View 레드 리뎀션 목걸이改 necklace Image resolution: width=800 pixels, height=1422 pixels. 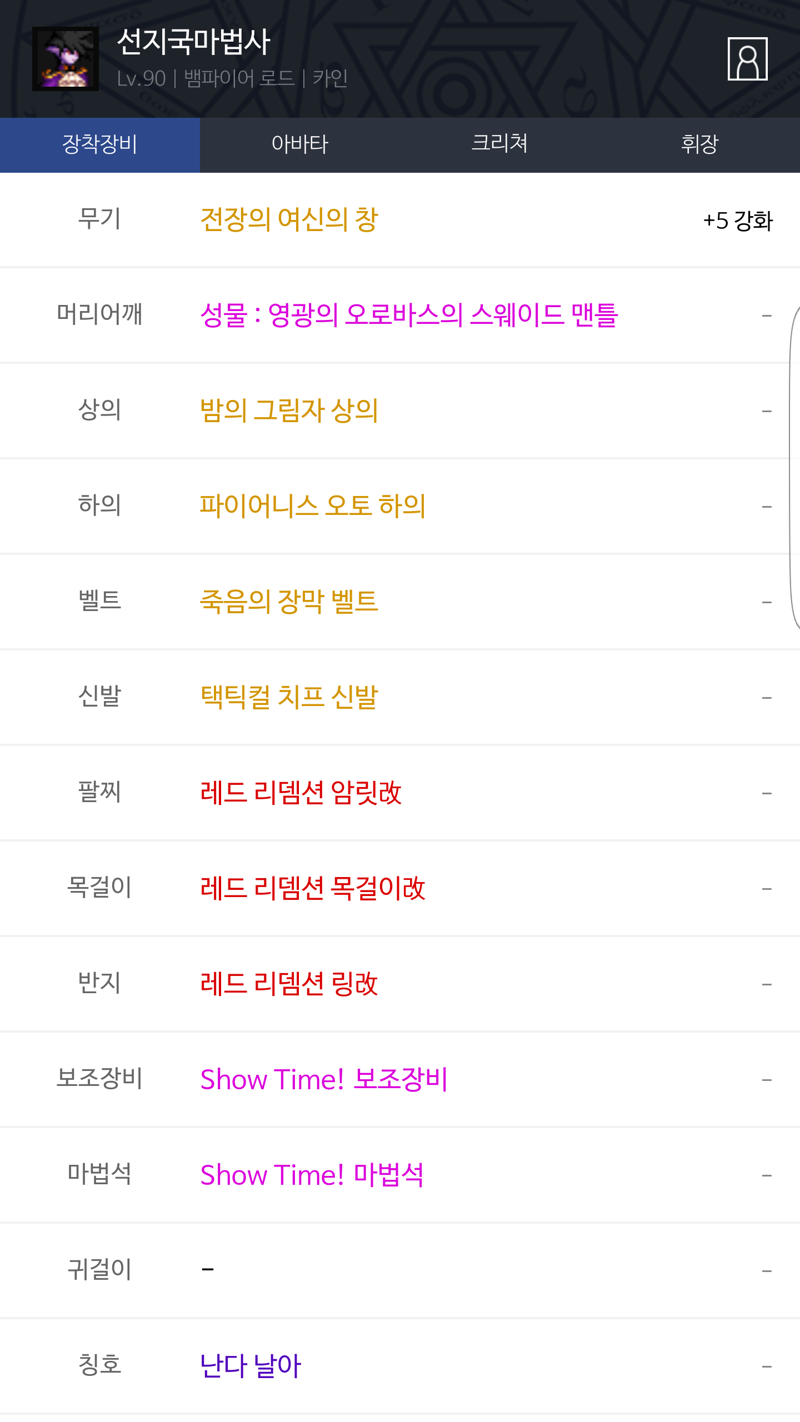312,888
